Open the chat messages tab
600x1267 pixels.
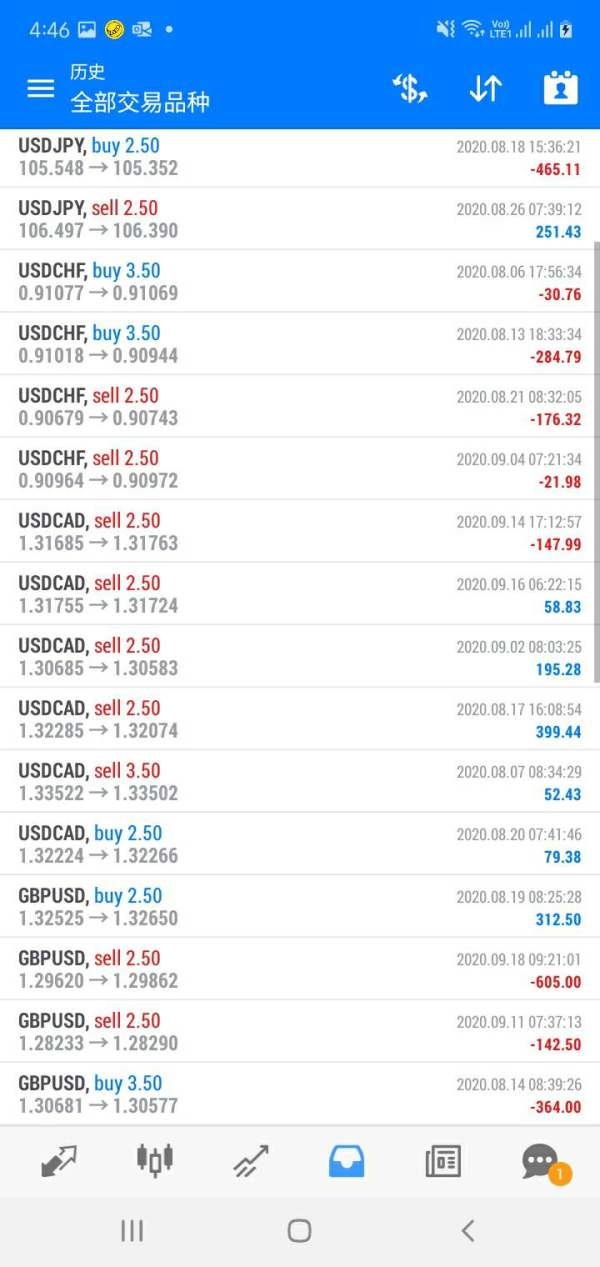pyautogui.click(x=541, y=1161)
